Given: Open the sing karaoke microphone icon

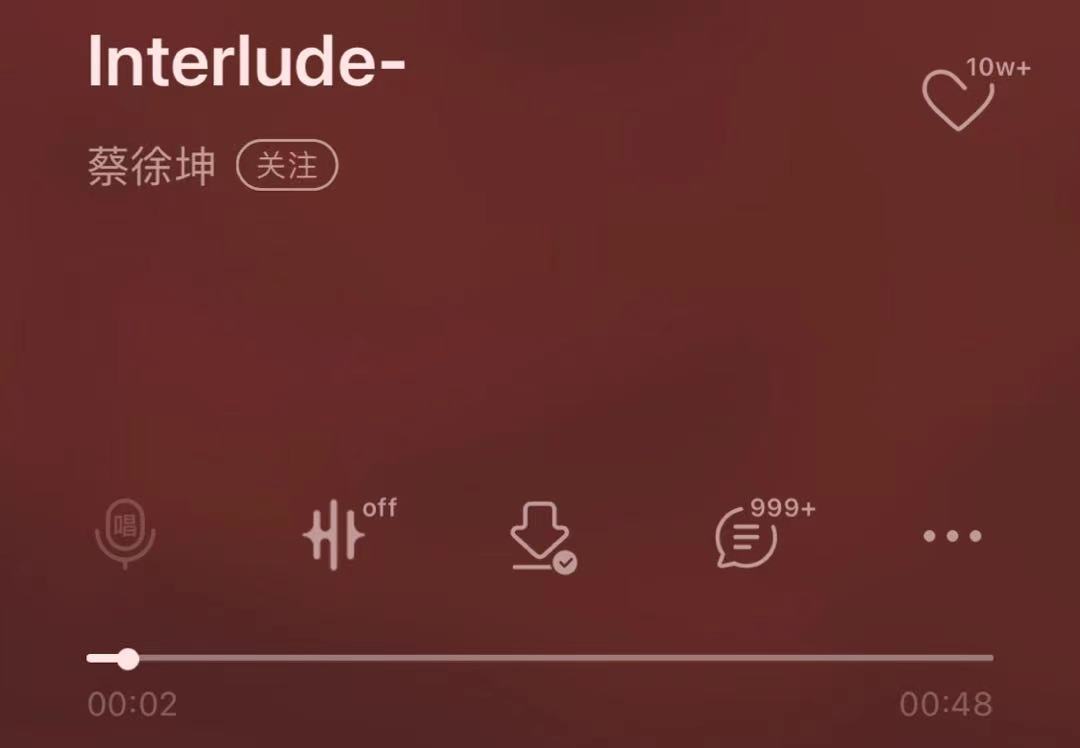Looking at the screenshot, I should click(x=125, y=533).
